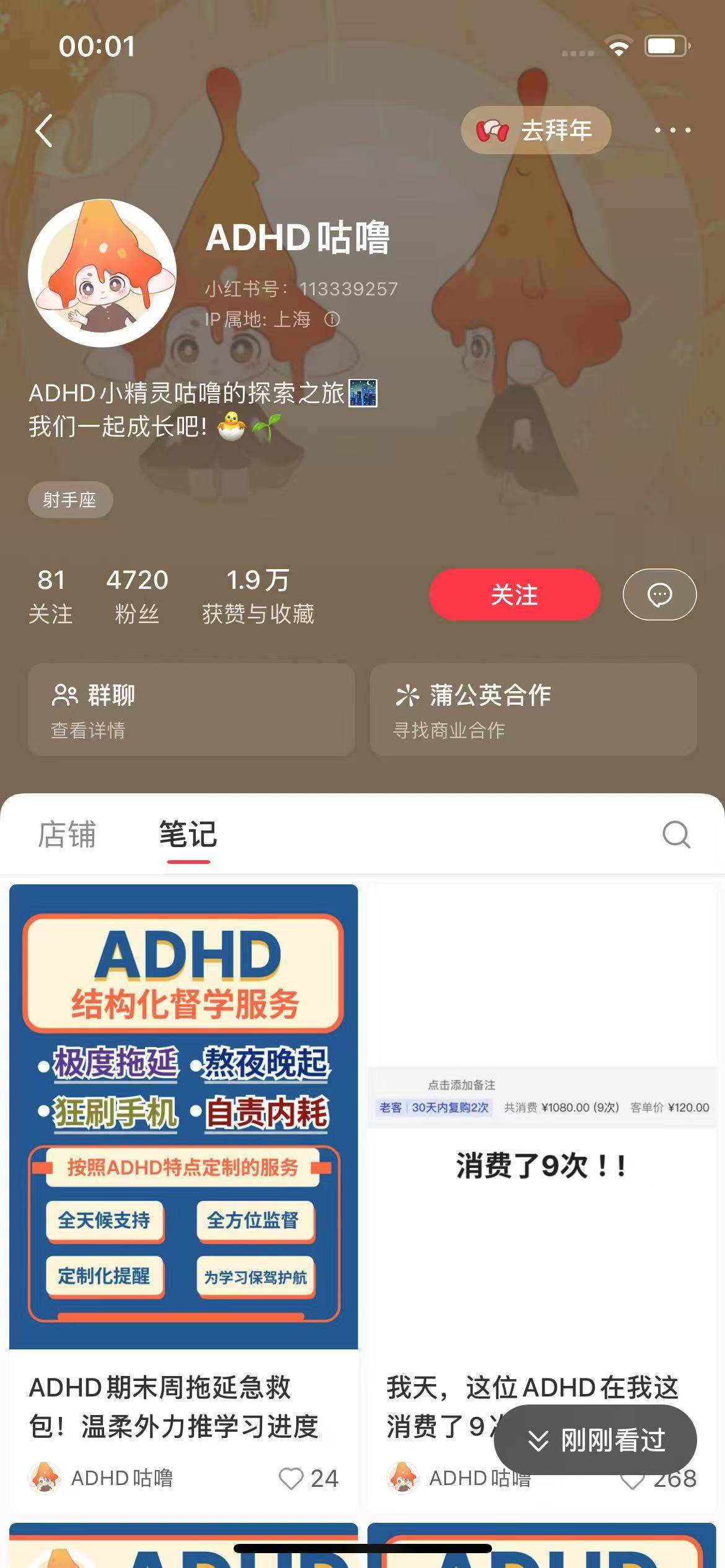Image resolution: width=725 pixels, height=1568 pixels.
Task: View the profile avatar of ADHD咕噜
Action: point(102,273)
